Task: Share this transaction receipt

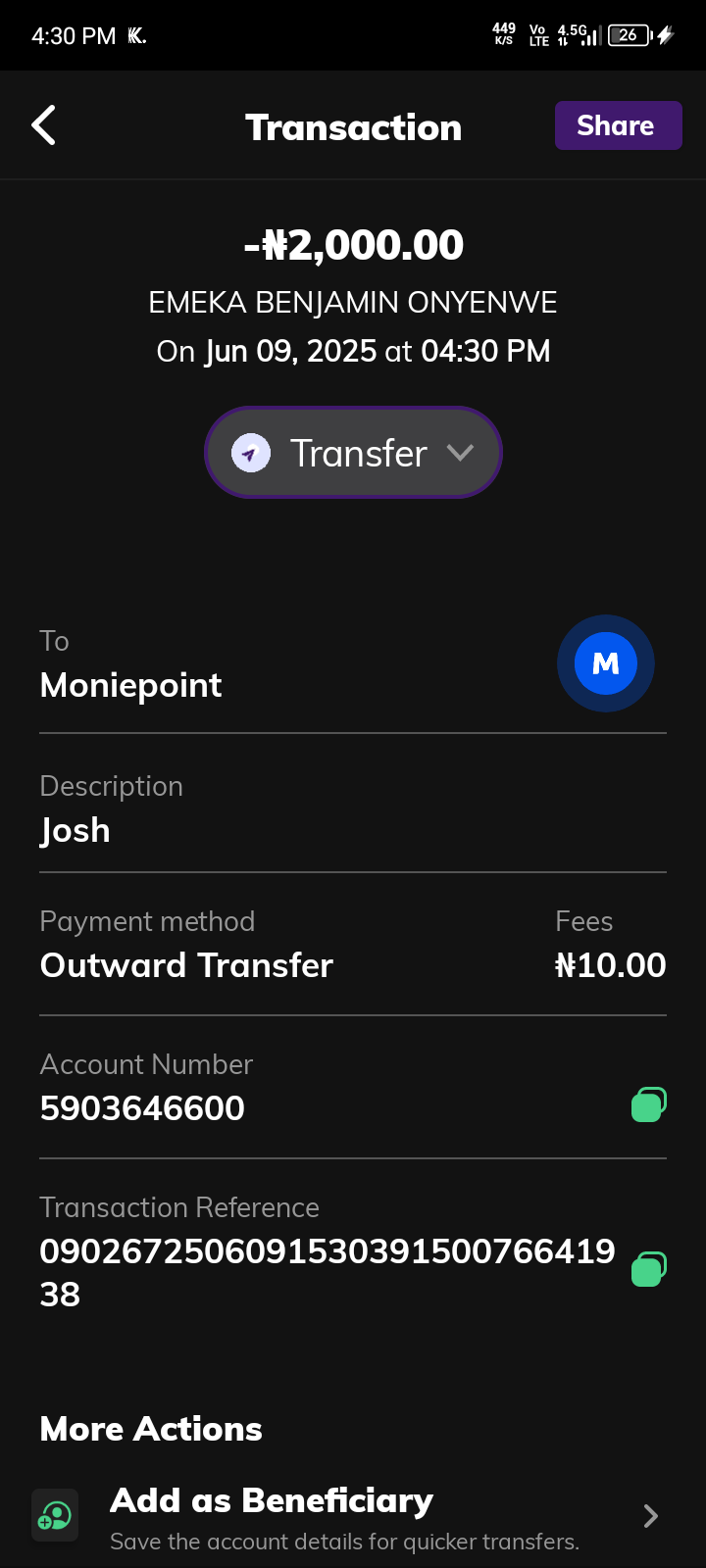Action: (618, 125)
